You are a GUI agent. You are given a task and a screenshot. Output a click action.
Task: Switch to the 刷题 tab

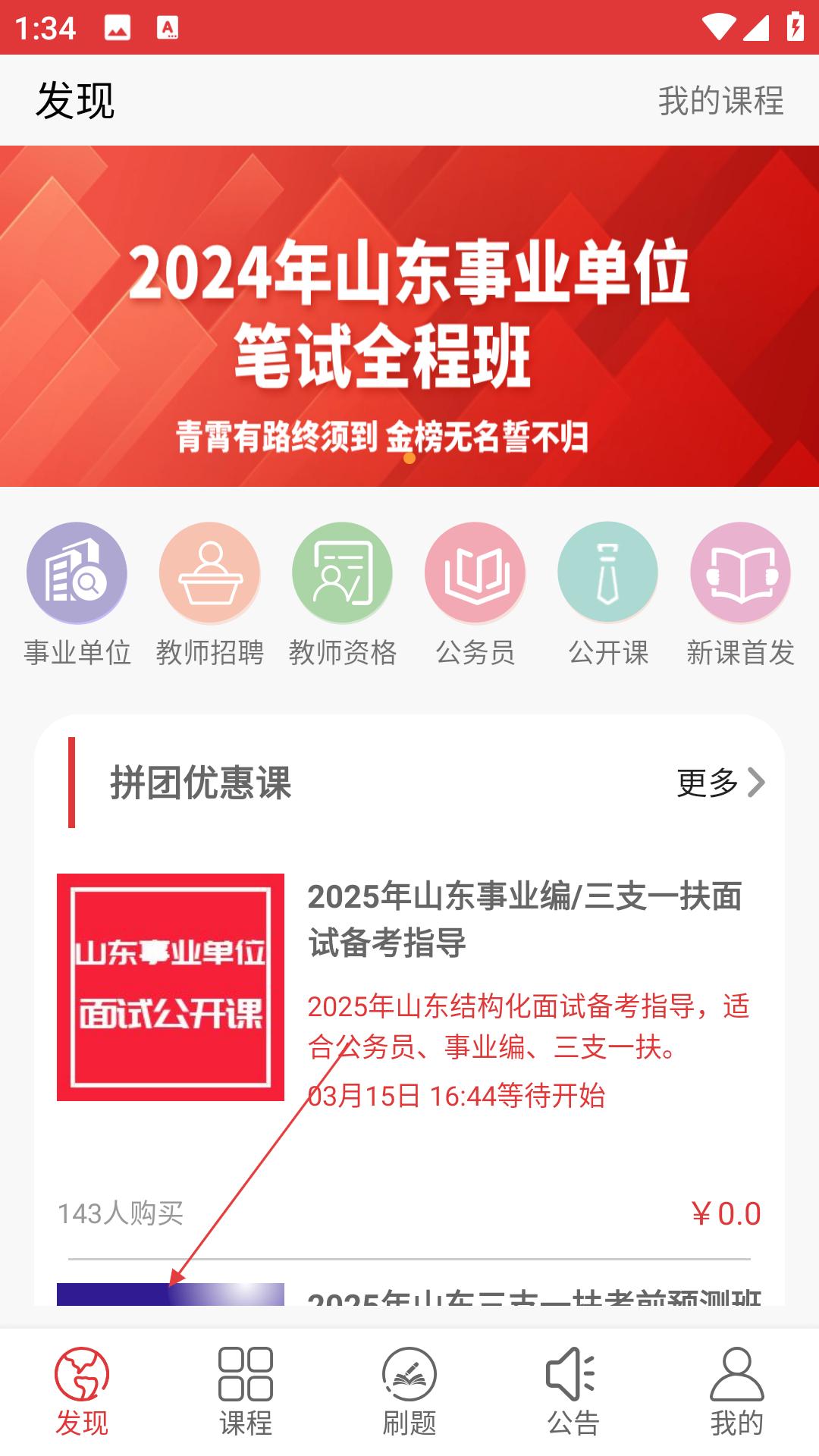pyautogui.click(x=409, y=1392)
